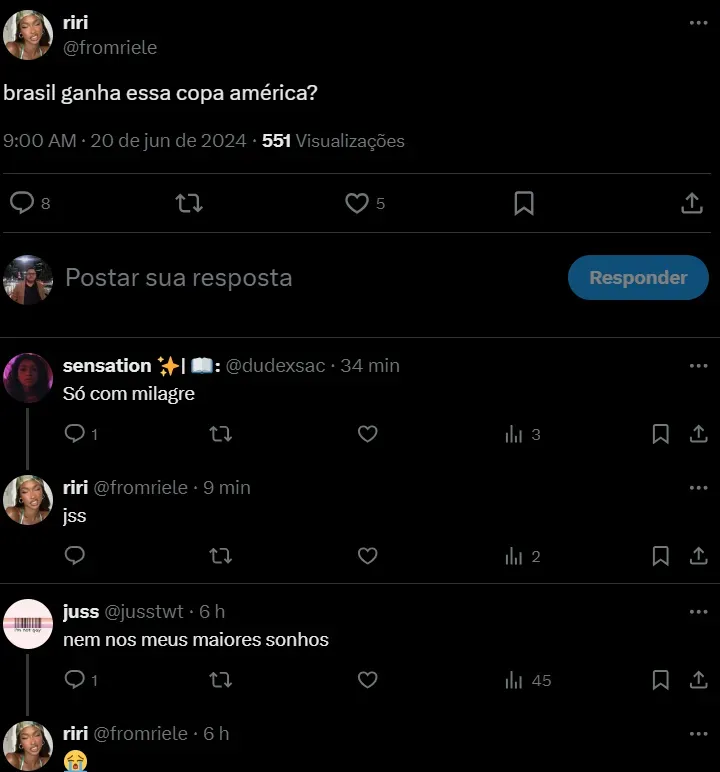This screenshot has height=772, width=720.
Task: Bookmark sensation's 'Só com milagre' reply
Action: (660, 434)
